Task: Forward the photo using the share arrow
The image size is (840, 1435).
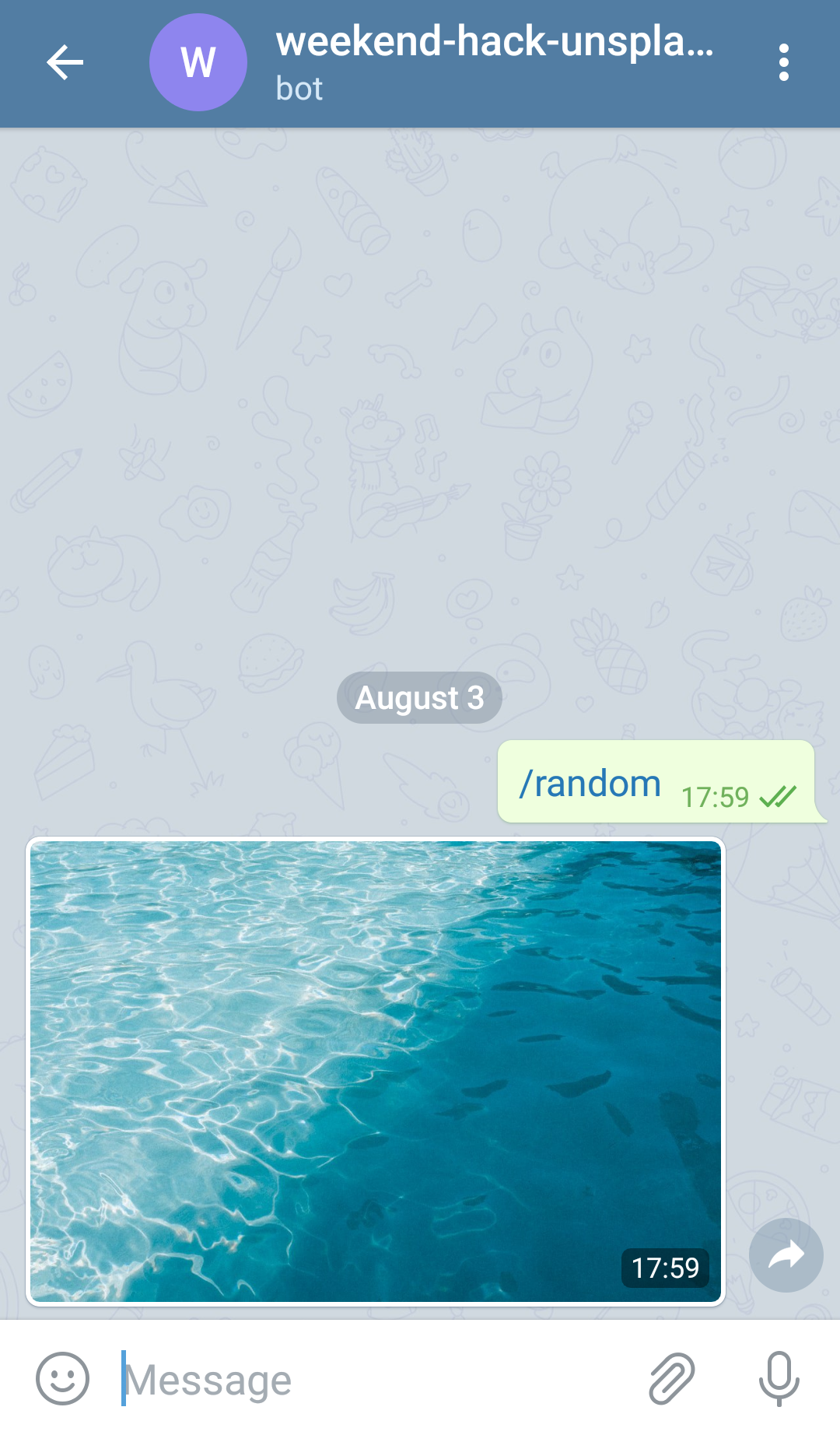Action: pyautogui.click(x=786, y=1255)
